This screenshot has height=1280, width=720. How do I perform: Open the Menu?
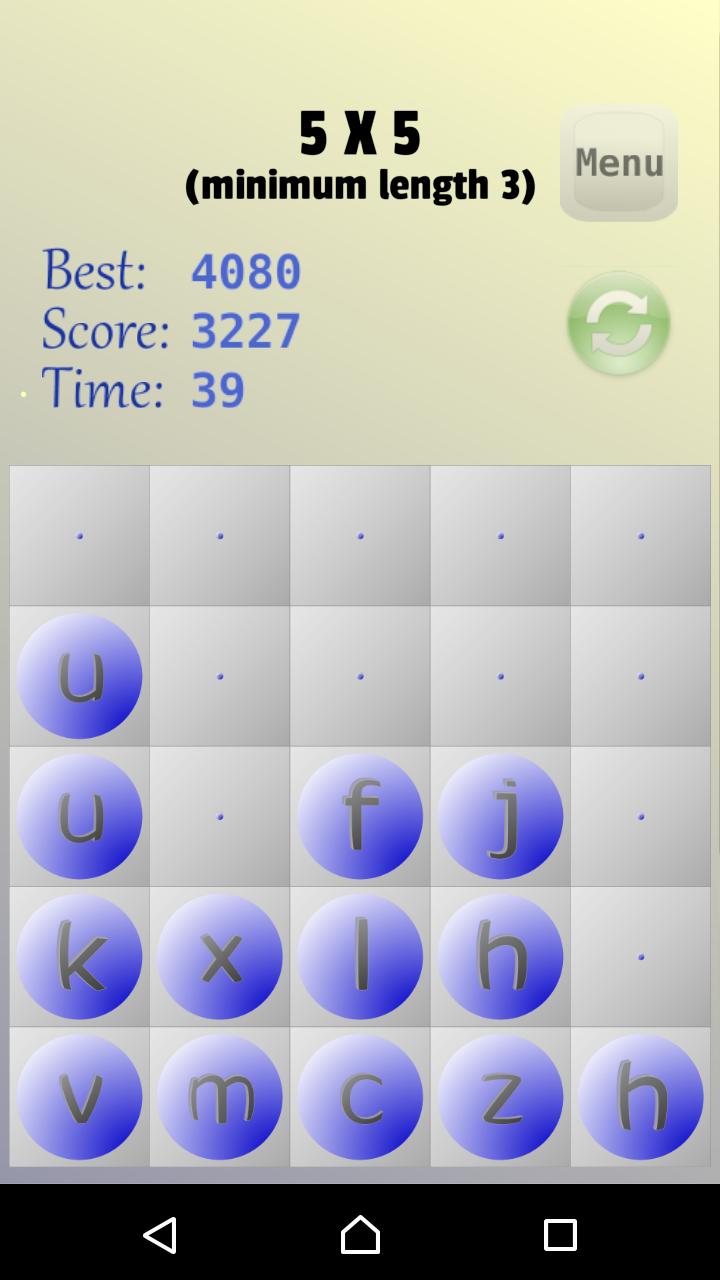tap(618, 160)
